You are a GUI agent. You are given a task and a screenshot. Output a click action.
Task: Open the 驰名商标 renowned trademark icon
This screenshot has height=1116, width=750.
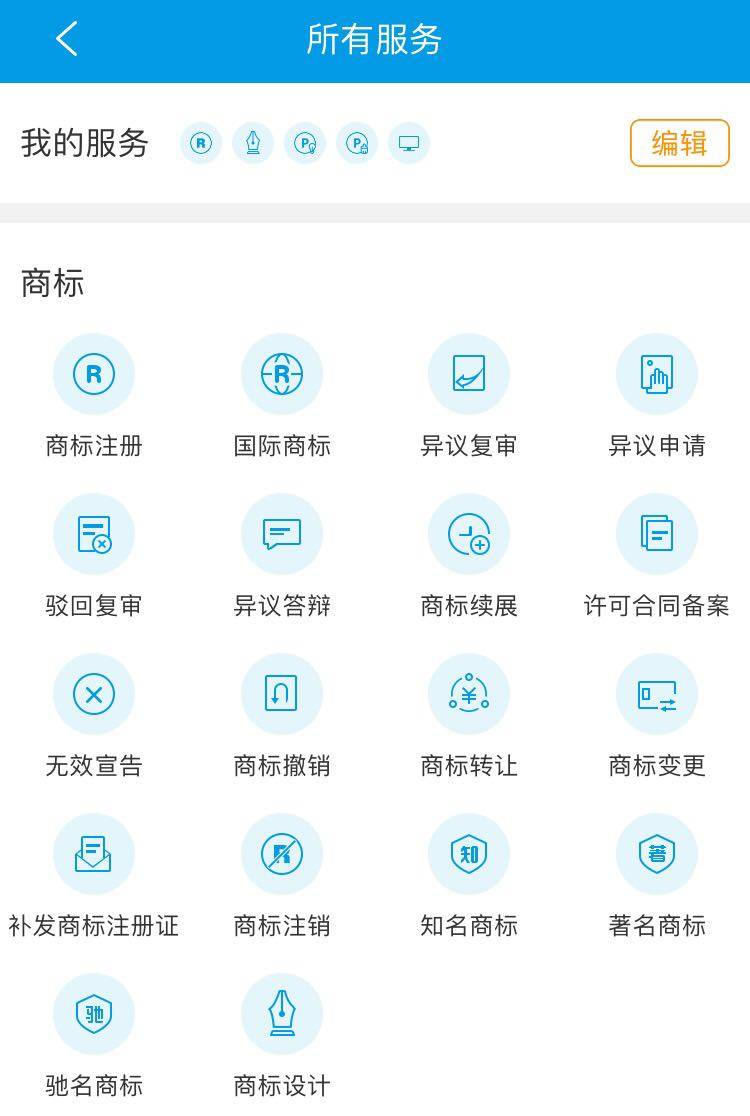click(x=94, y=1013)
